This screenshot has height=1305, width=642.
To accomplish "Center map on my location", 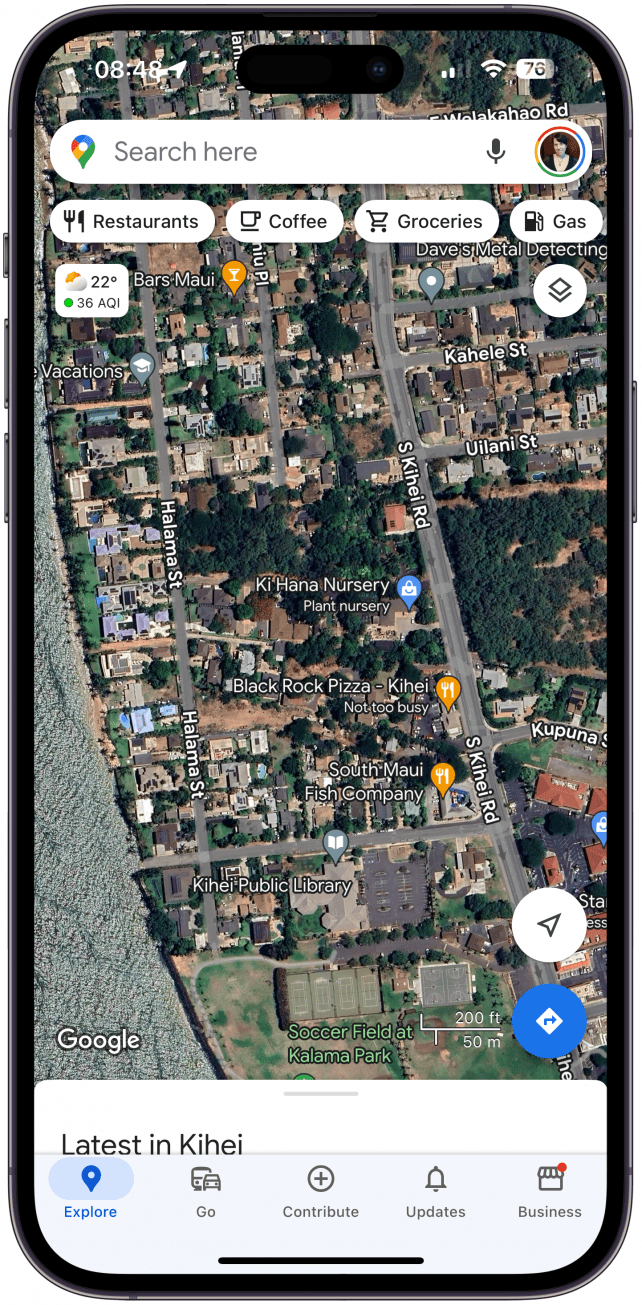I will coord(549,925).
